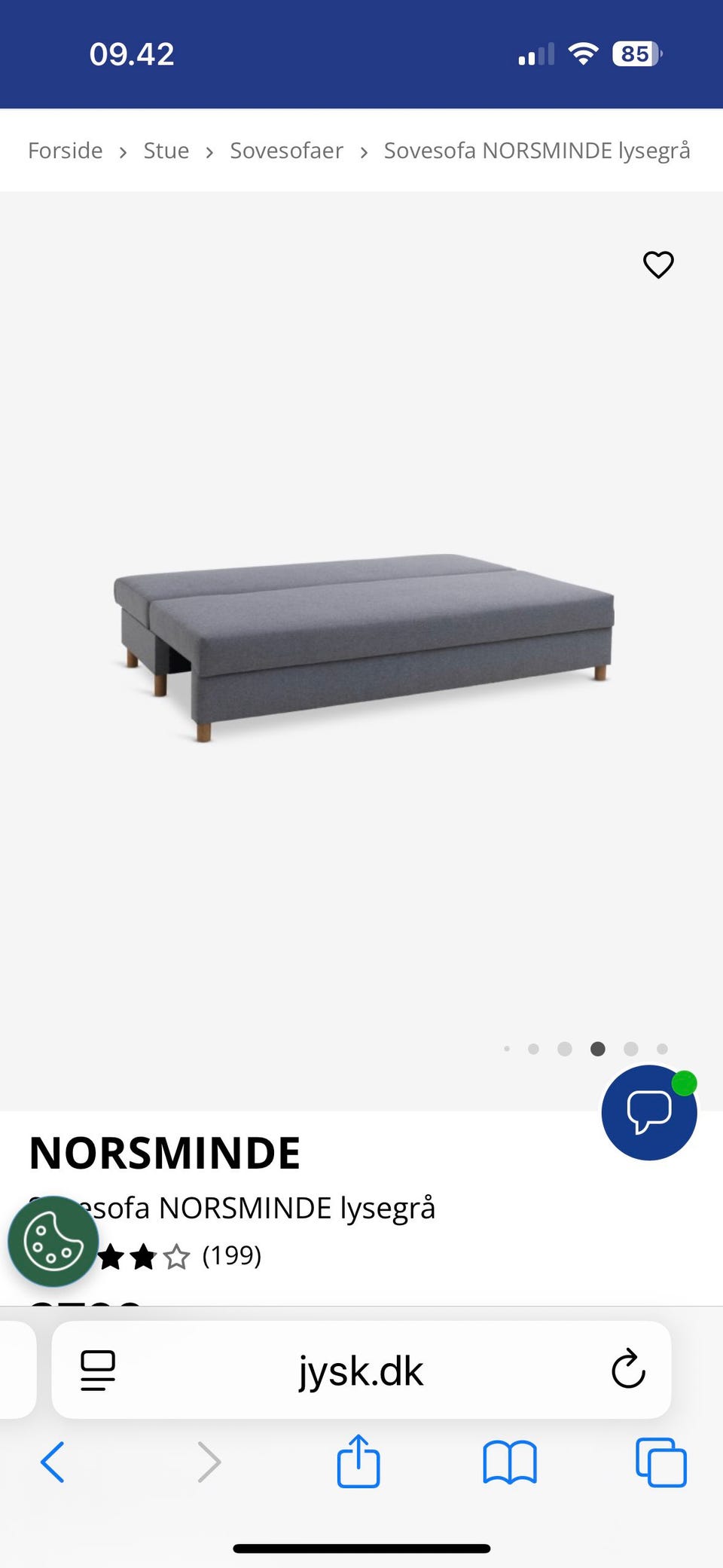Add NORSMINDE sofa to favorites with heart
Screen dimensions: 723x1568
658,264
